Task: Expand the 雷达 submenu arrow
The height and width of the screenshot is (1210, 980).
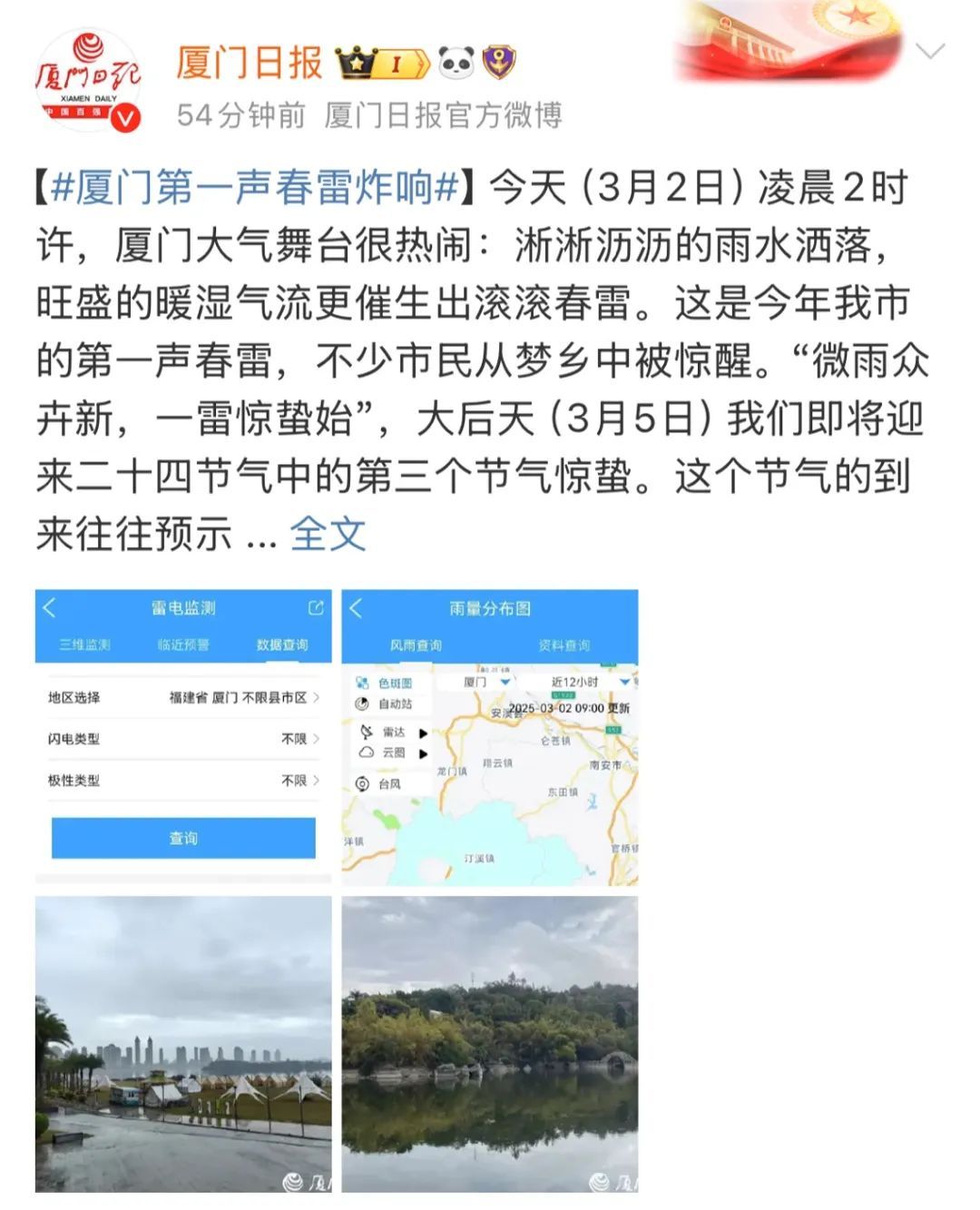Action: (422, 733)
